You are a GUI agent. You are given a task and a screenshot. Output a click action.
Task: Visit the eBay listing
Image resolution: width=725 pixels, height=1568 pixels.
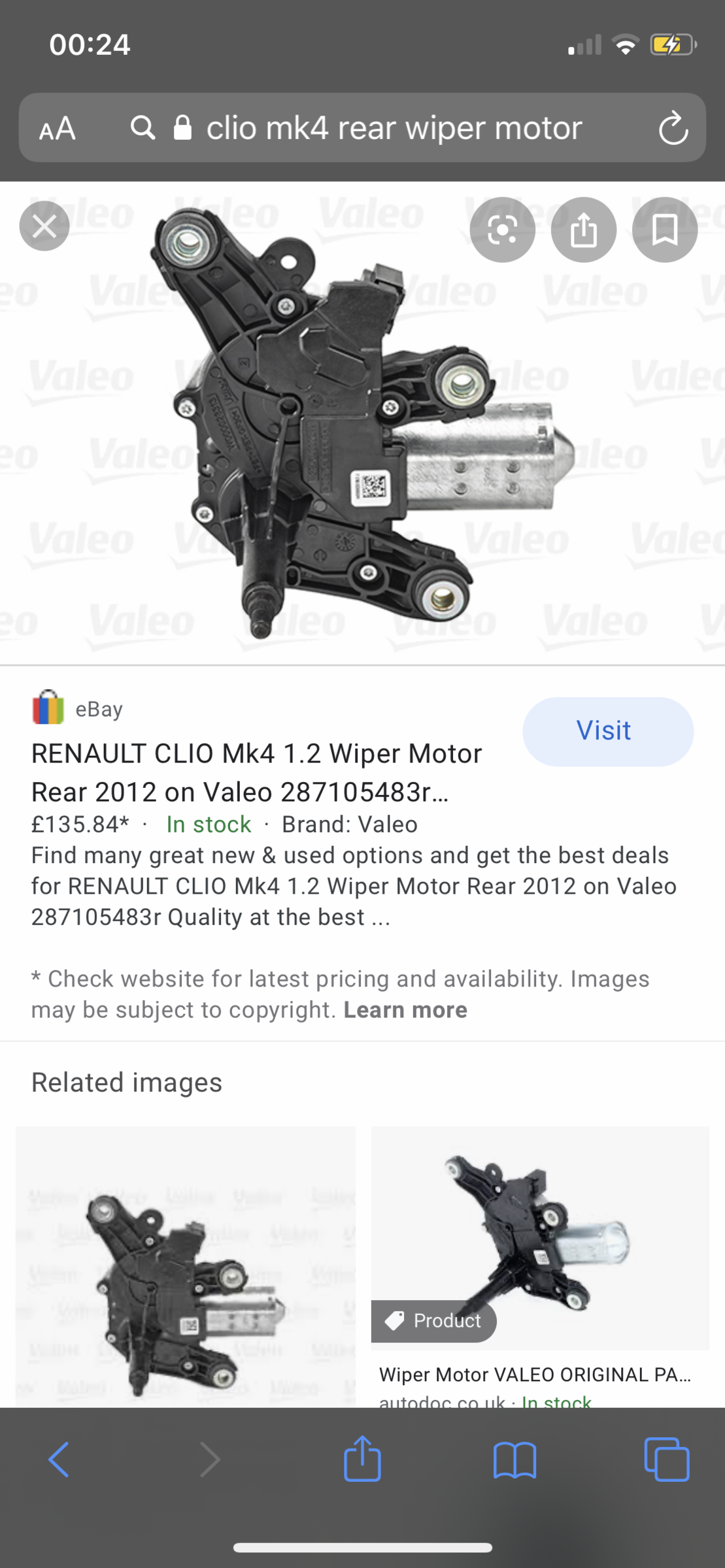click(x=607, y=731)
